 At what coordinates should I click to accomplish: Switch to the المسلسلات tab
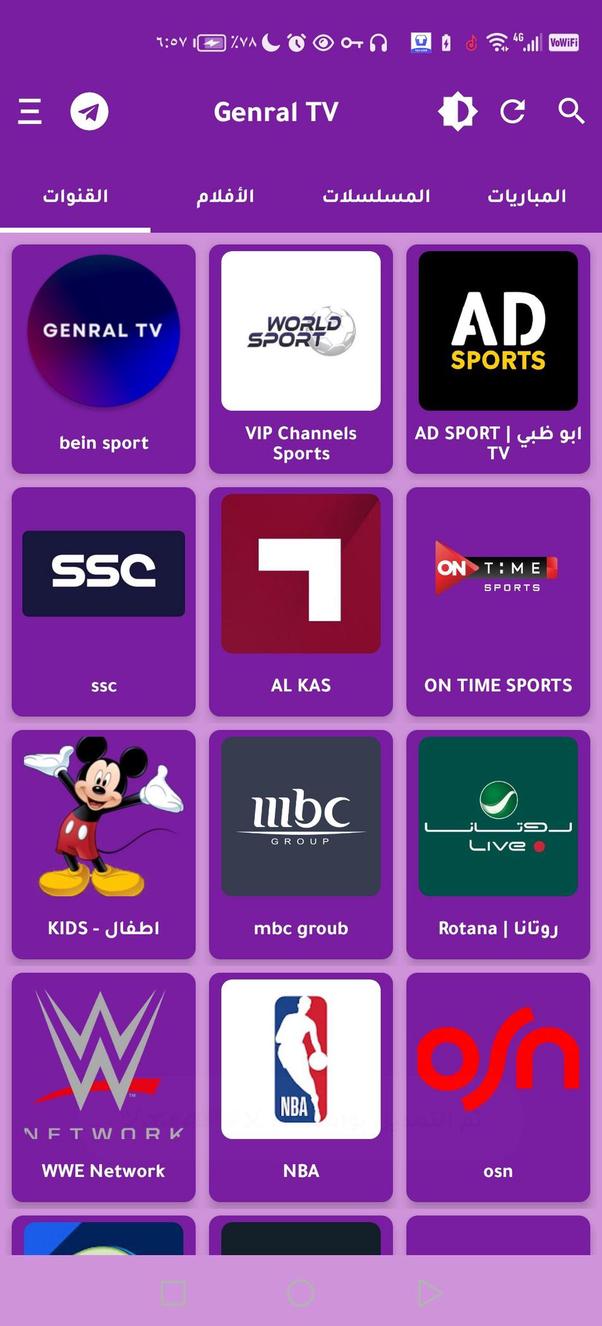point(376,196)
